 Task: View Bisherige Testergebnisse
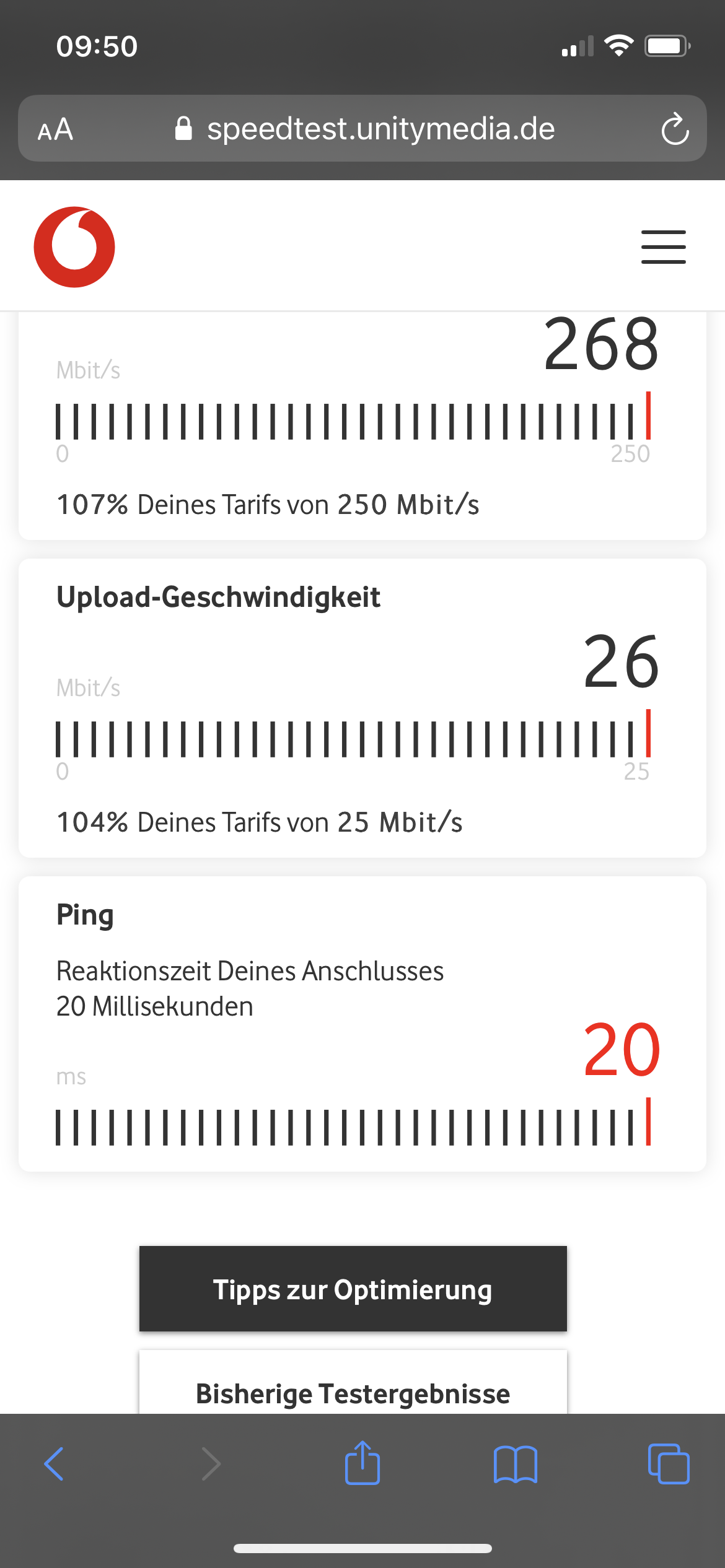click(353, 1392)
